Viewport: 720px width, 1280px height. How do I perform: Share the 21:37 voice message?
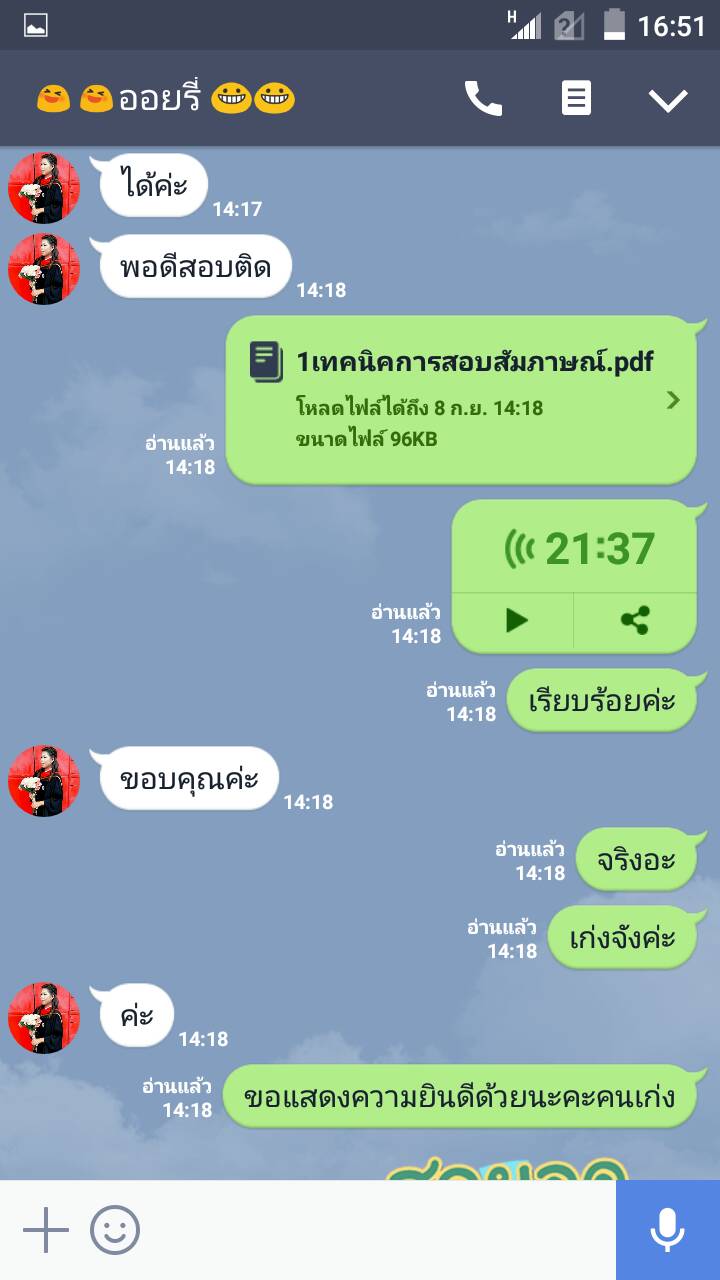[634, 621]
